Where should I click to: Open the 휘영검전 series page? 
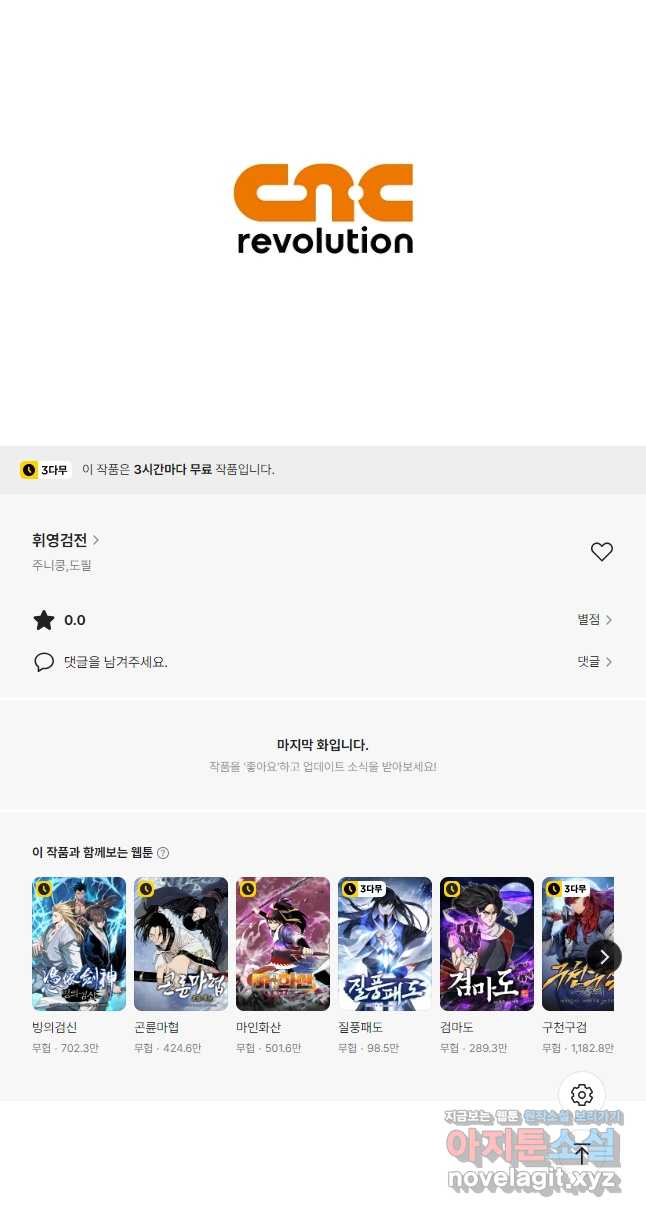click(65, 540)
